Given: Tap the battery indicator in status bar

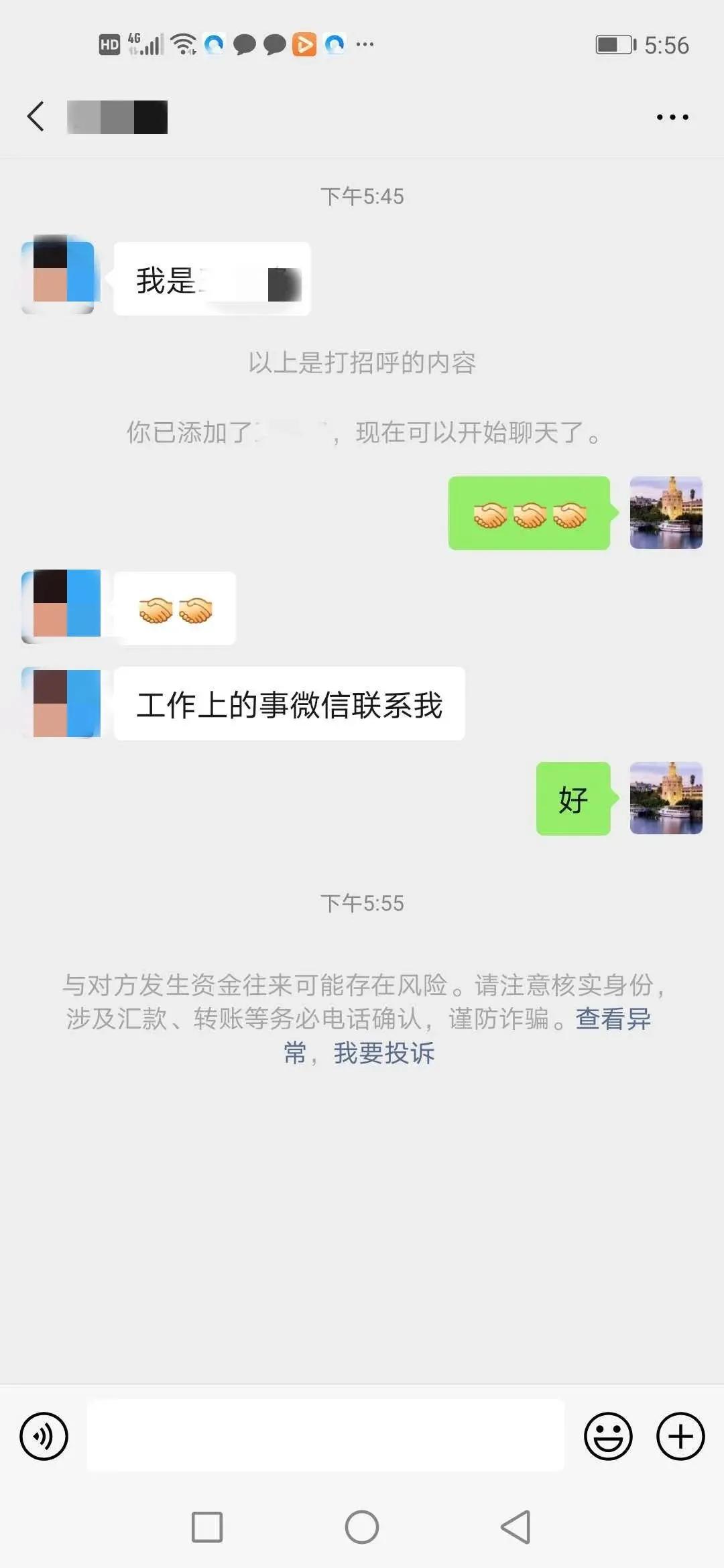Looking at the screenshot, I should click(x=613, y=43).
